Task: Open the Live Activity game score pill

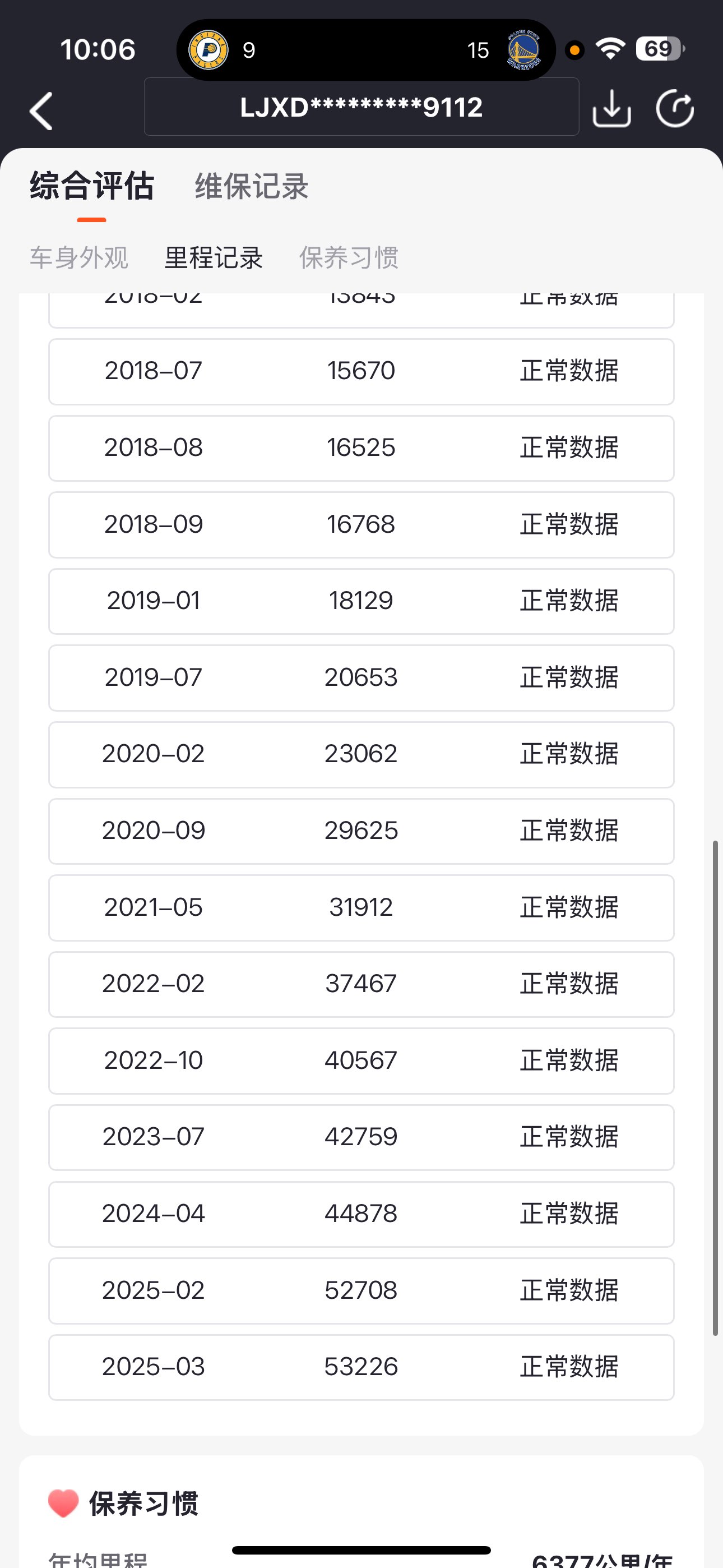Action: pos(365,50)
